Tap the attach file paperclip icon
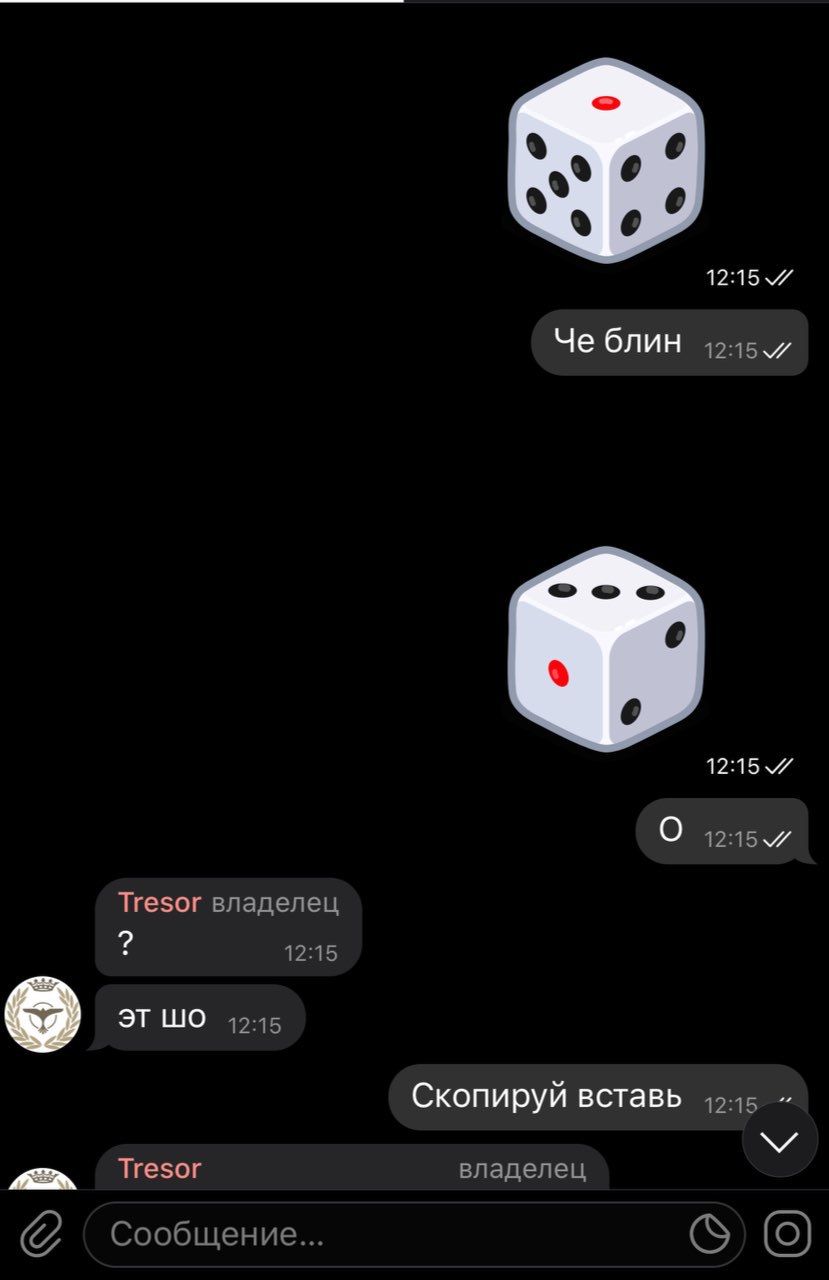829x1280 pixels. tap(41, 1234)
